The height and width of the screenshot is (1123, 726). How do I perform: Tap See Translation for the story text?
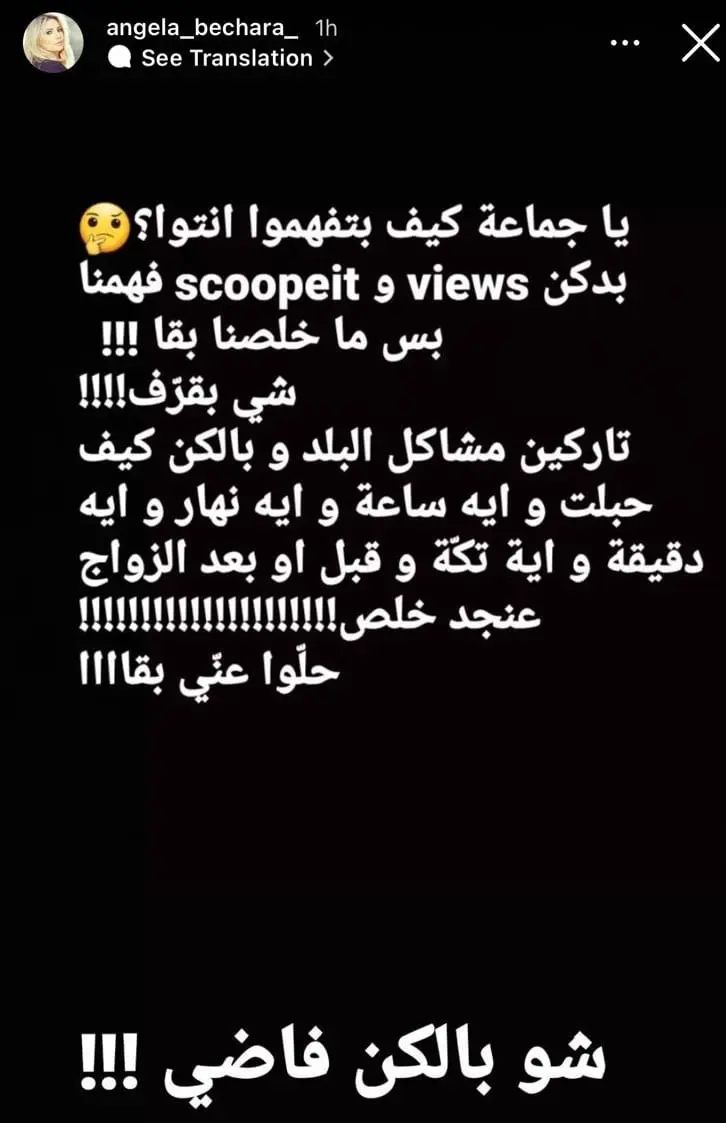[x=225, y=58]
